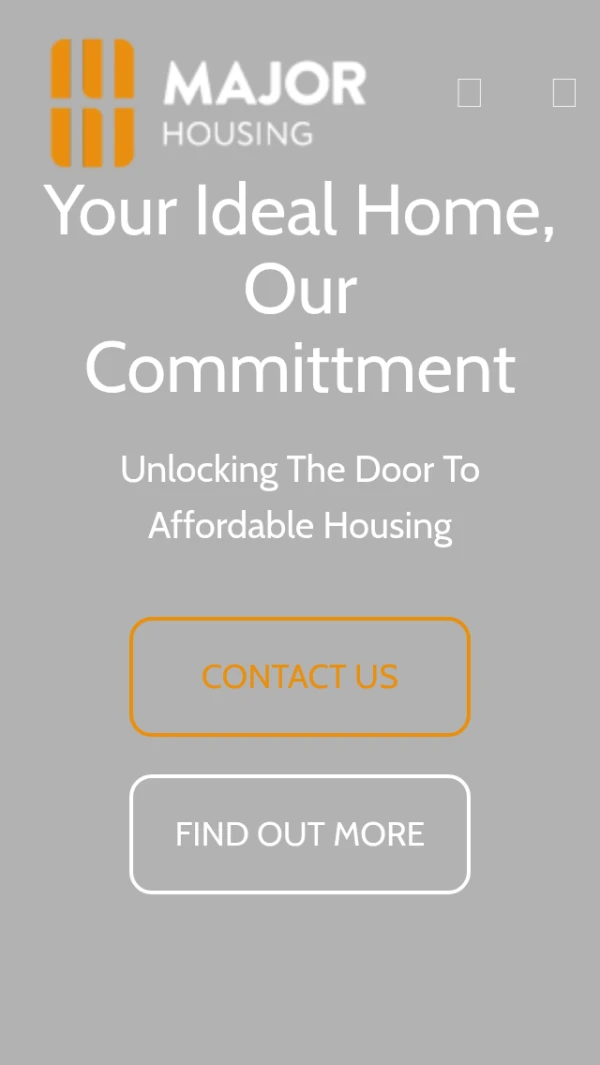The image size is (600, 1065).
Task: Tap the Contact Us button
Action: (300, 677)
